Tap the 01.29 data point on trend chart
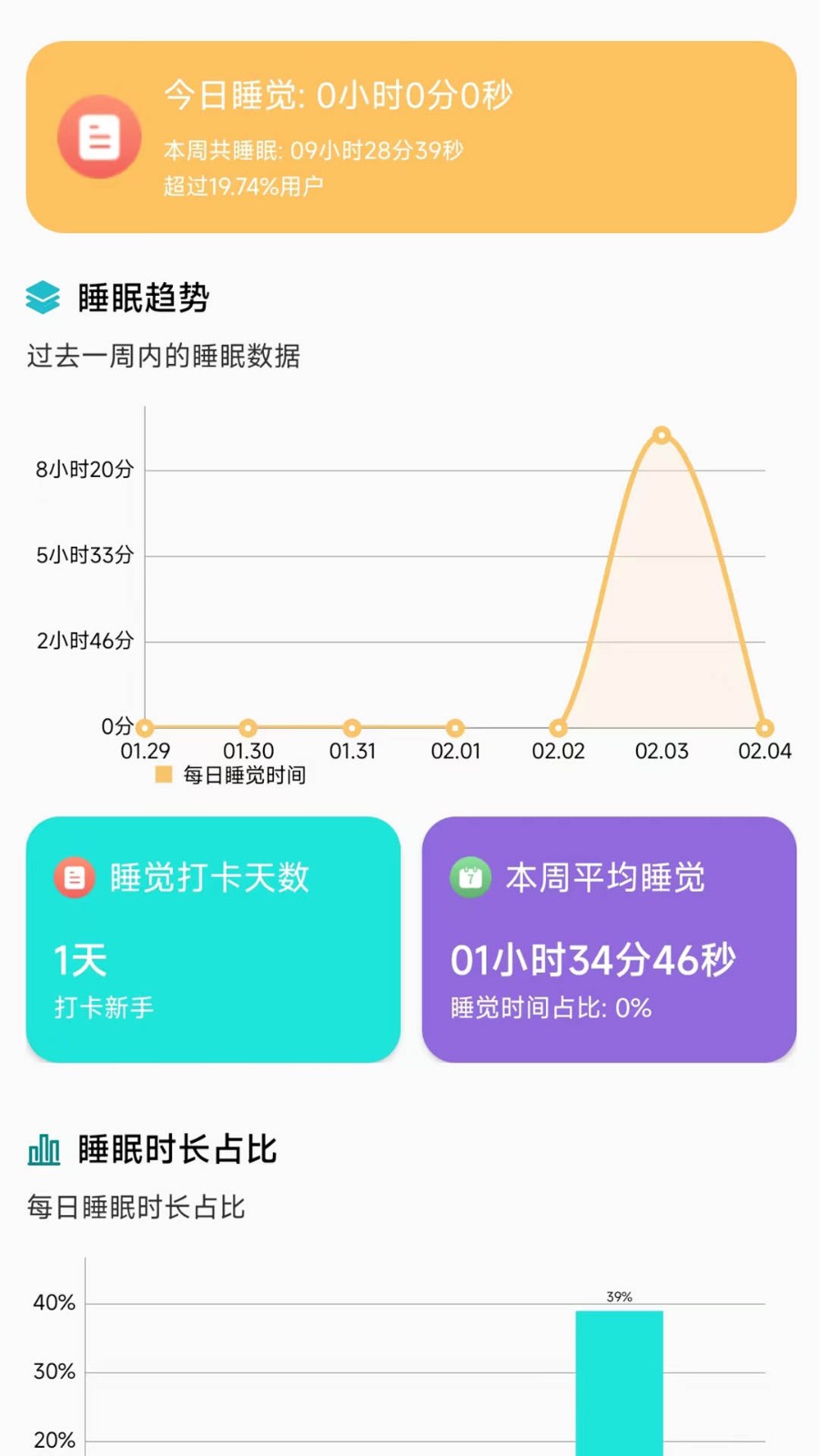The image size is (819, 1456). click(145, 727)
